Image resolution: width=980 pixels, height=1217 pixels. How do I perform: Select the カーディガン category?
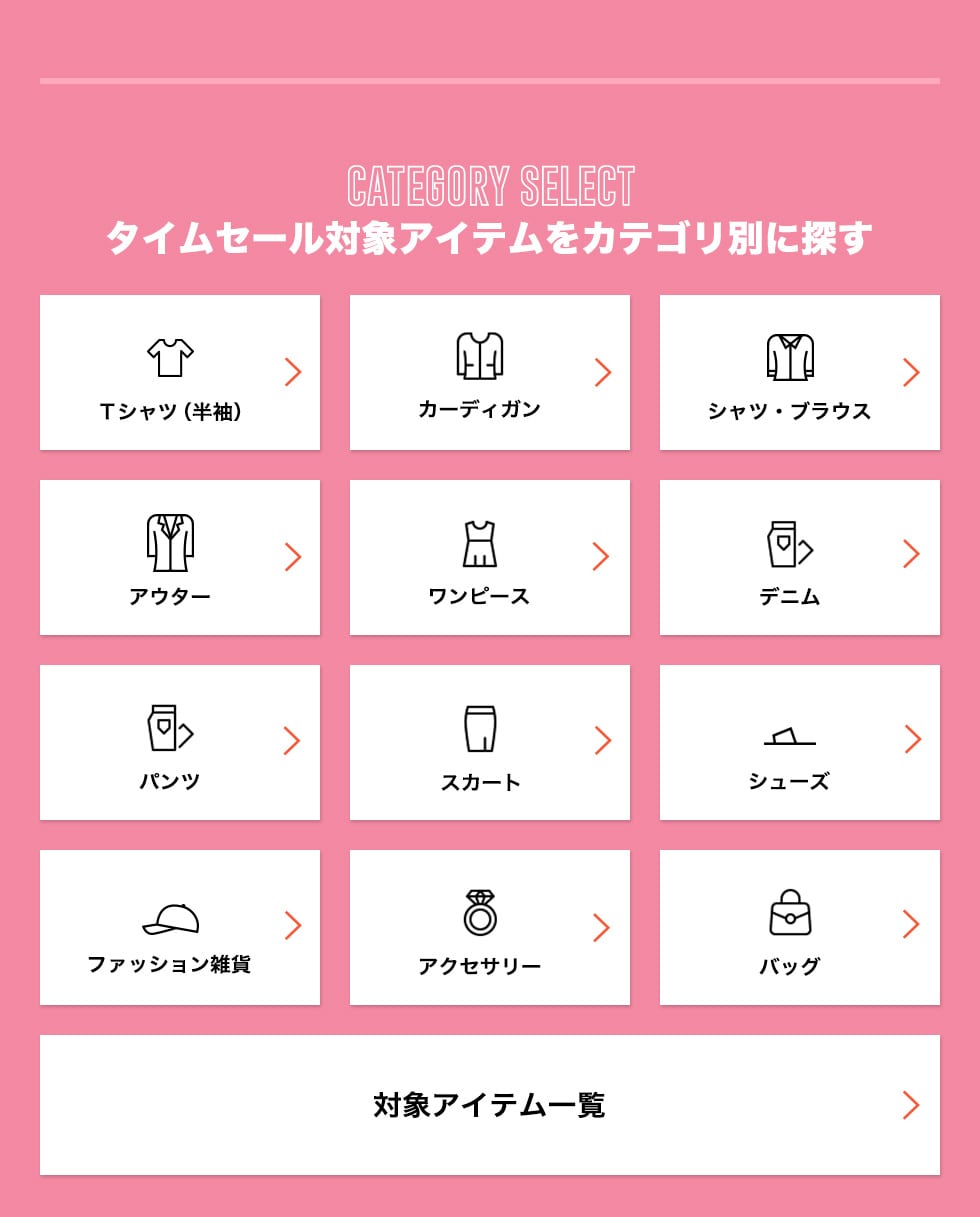pyautogui.click(x=490, y=372)
